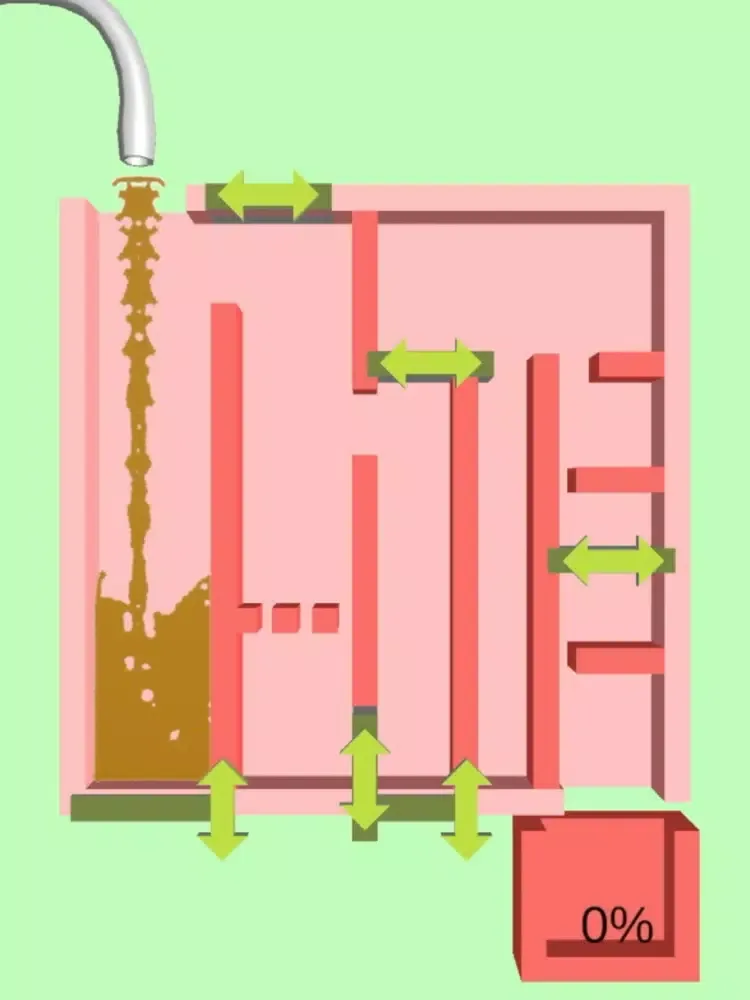Select the vertical arrow handle nearest the 0% box
The image size is (750, 1000).
[466, 809]
